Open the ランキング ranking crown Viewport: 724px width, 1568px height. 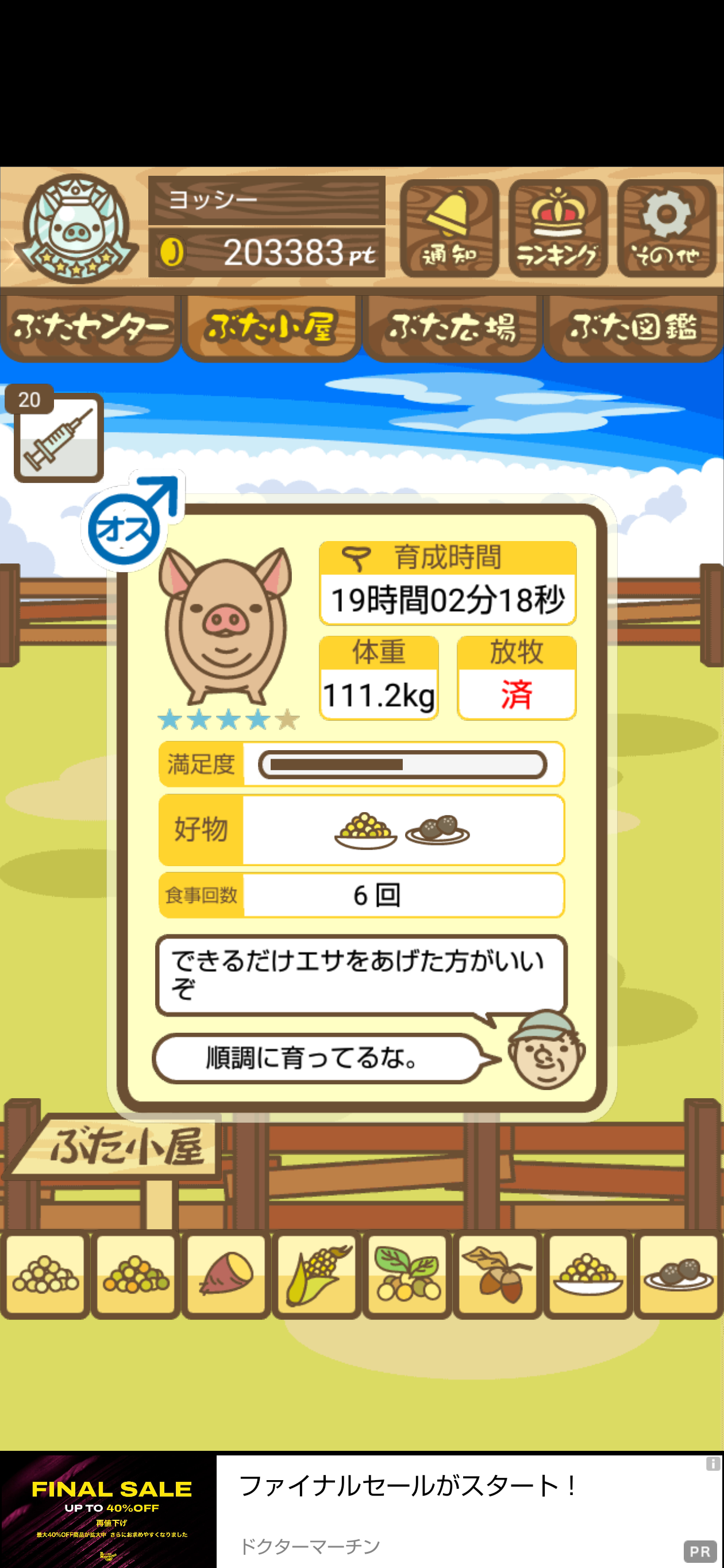pos(558,228)
